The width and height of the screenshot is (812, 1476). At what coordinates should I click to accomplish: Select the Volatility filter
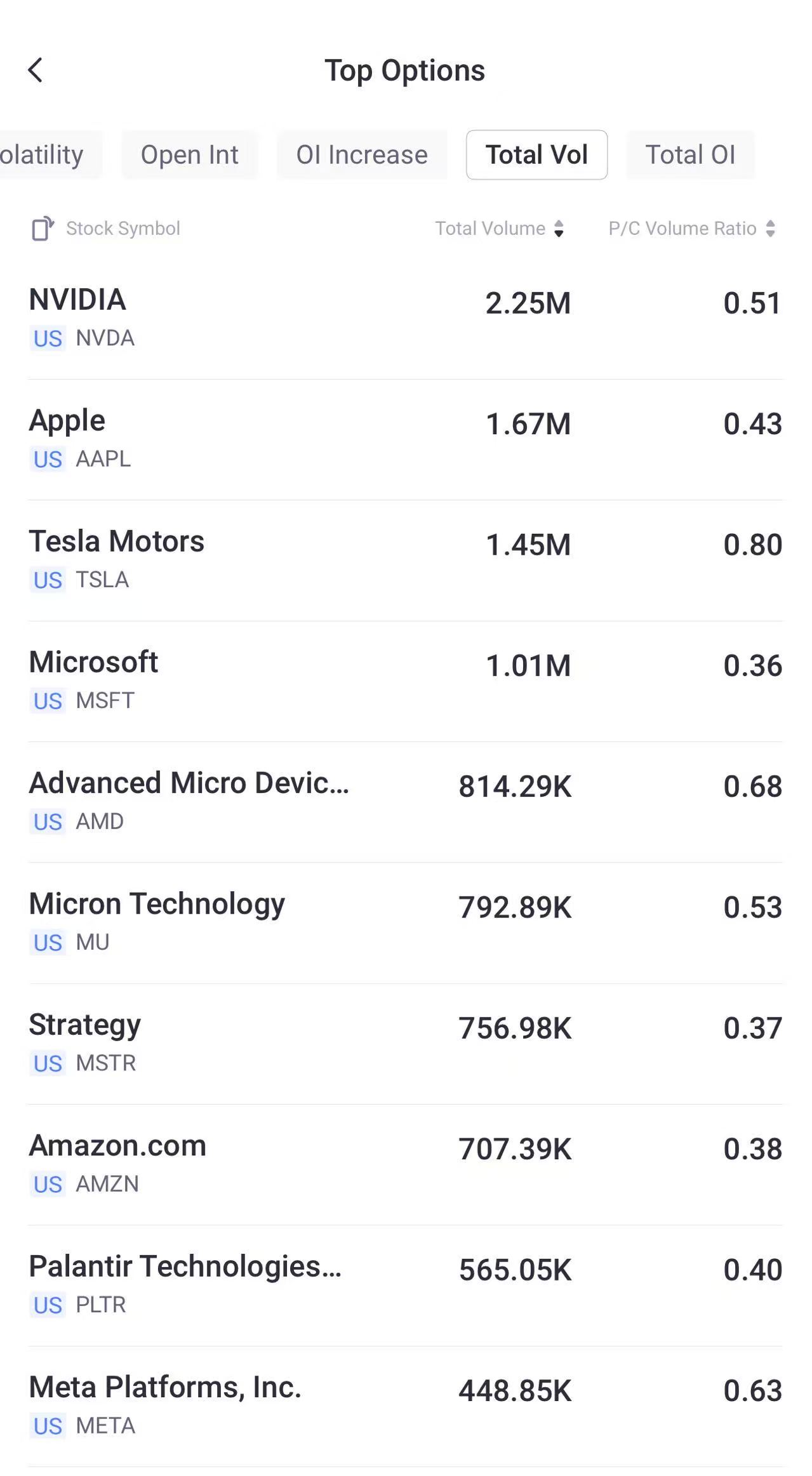[41, 154]
